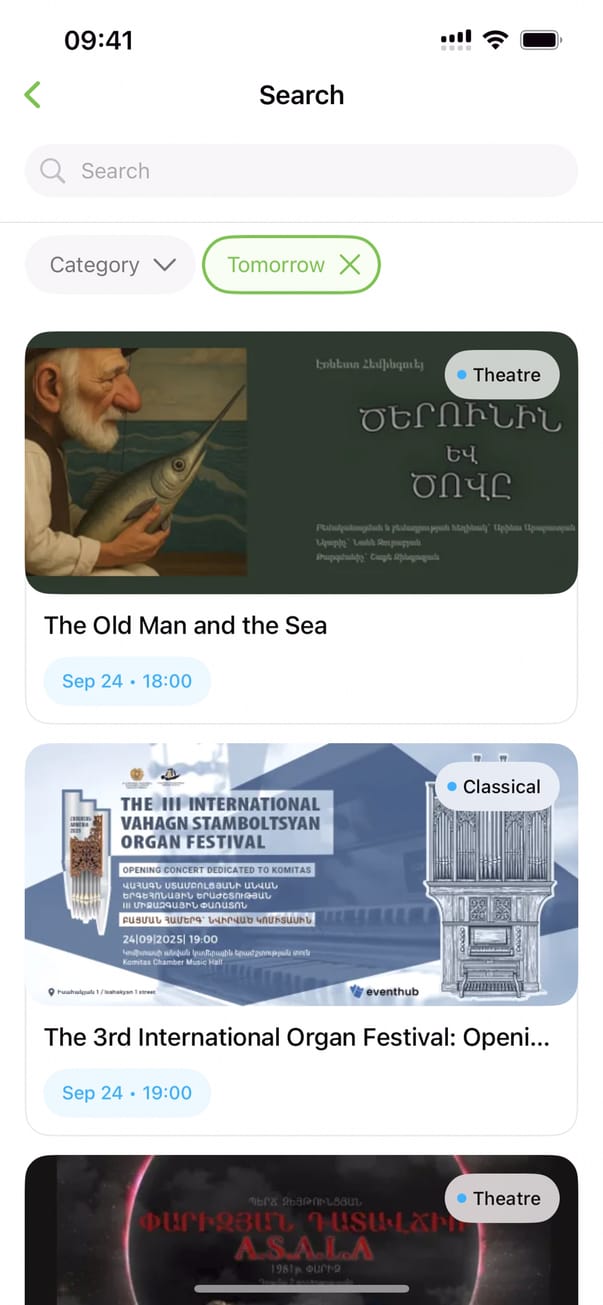Image resolution: width=603 pixels, height=1305 pixels.
Task: Open The Old Man and the Sea event
Action: [301, 525]
